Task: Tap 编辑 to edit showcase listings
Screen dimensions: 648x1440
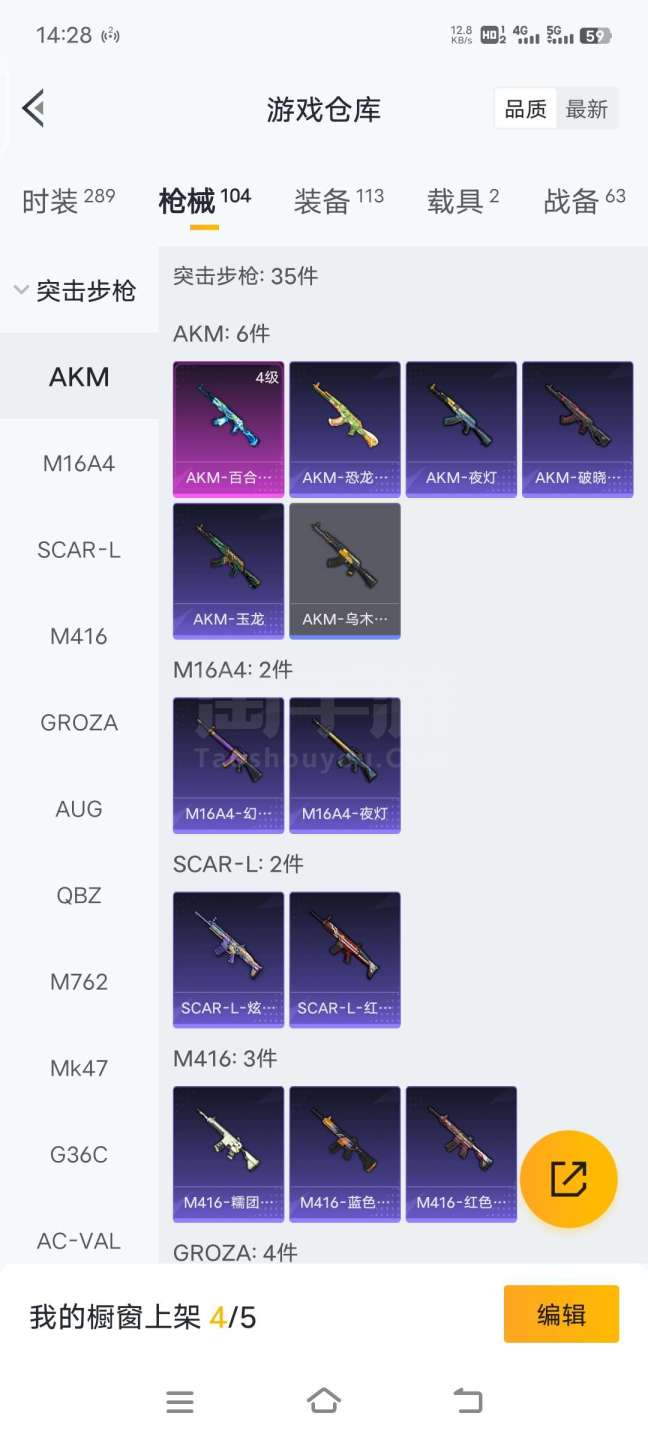Action: [561, 1314]
